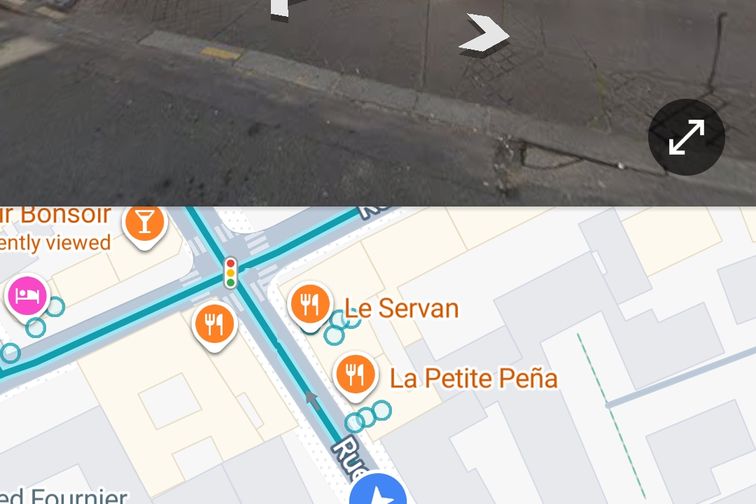Open the La Petite Peña restaurant marker
The image size is (756, 504).
354,375
